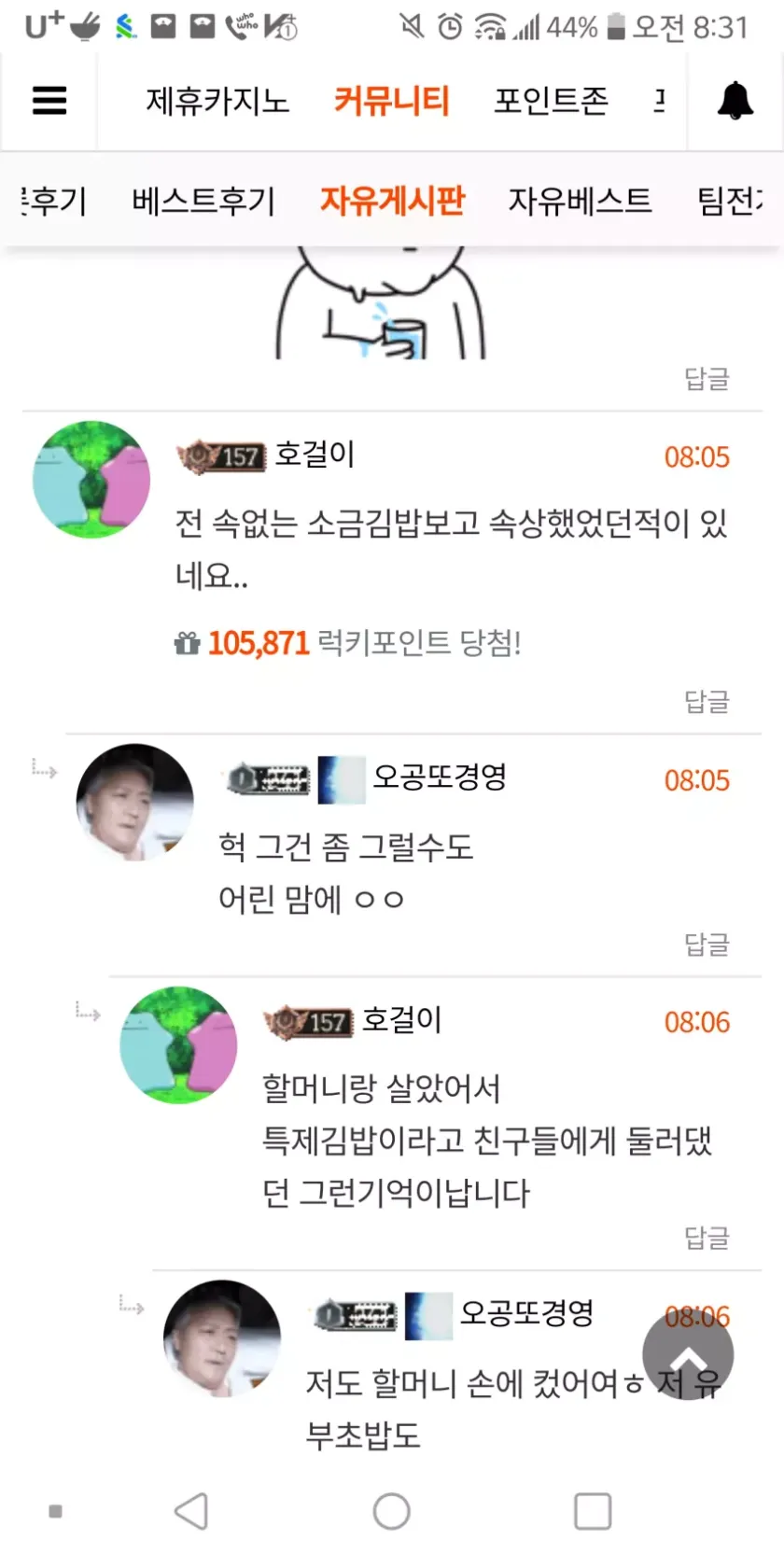The image size is (784, 1568).
Task: Open the 베스트후기 sub-tab
Action: [x=203, y=201]
